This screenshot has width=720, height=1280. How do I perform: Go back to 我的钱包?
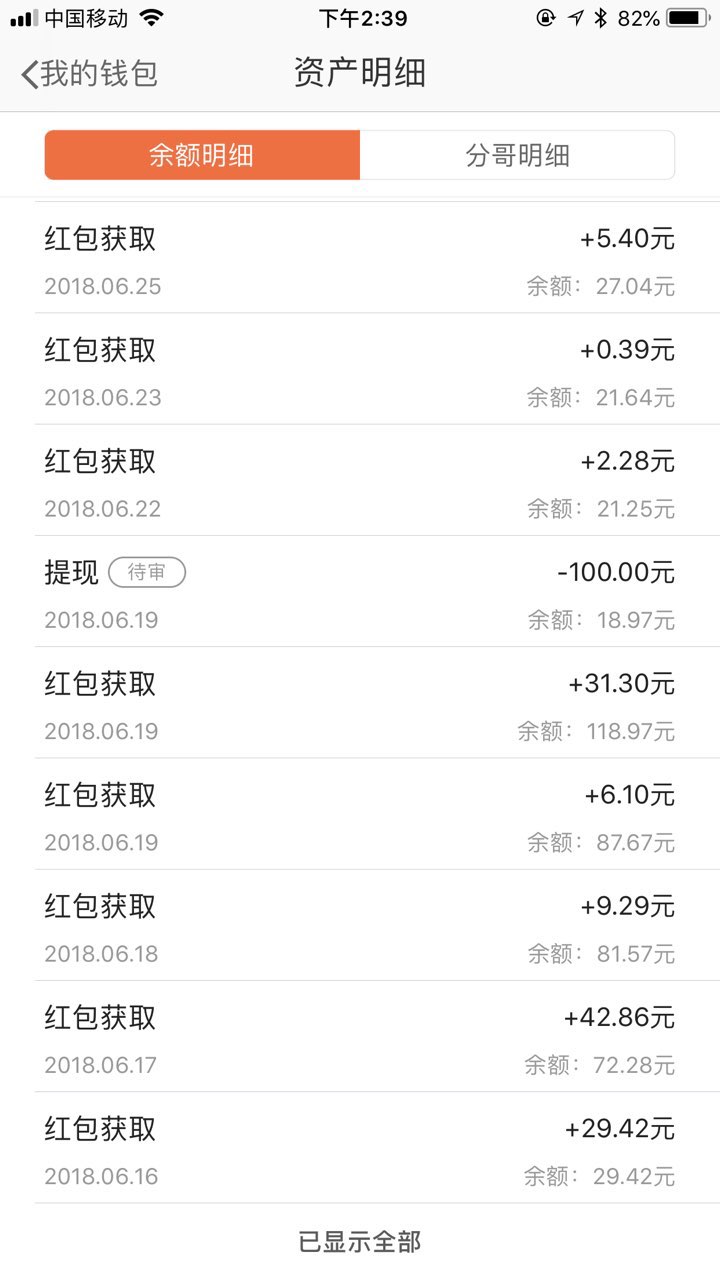(88, 74)
